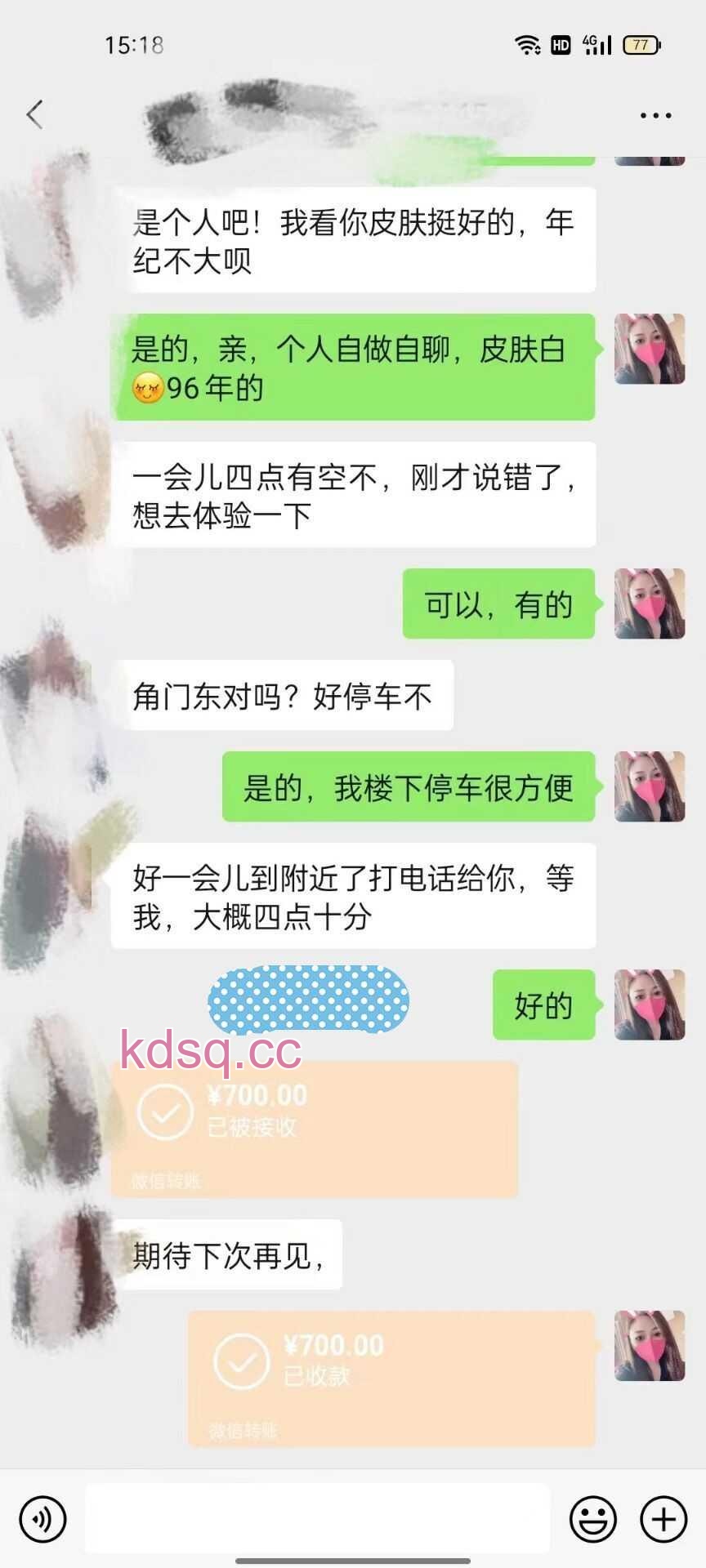Go back to the chat list

[x=34, y=114]
